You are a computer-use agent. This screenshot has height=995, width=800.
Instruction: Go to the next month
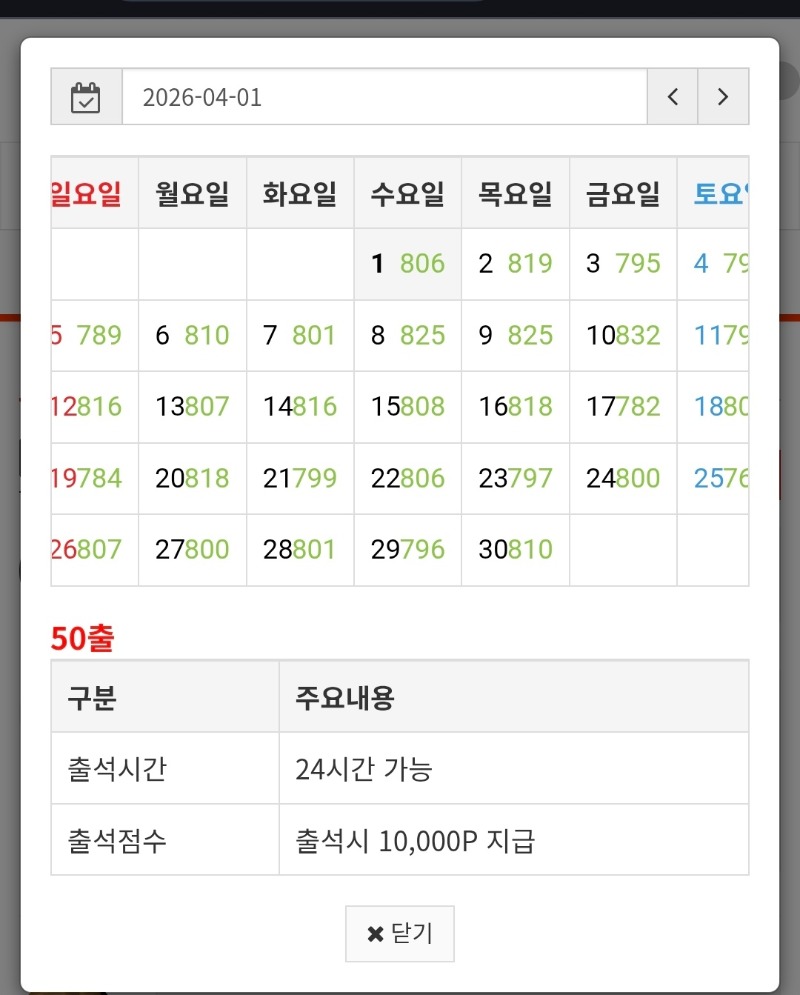(x=723, y=96)
